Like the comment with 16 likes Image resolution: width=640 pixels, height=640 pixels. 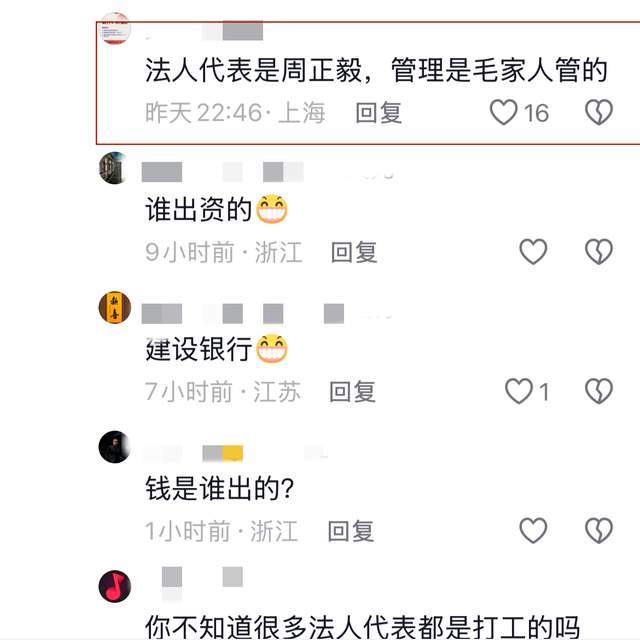point(504,113)
